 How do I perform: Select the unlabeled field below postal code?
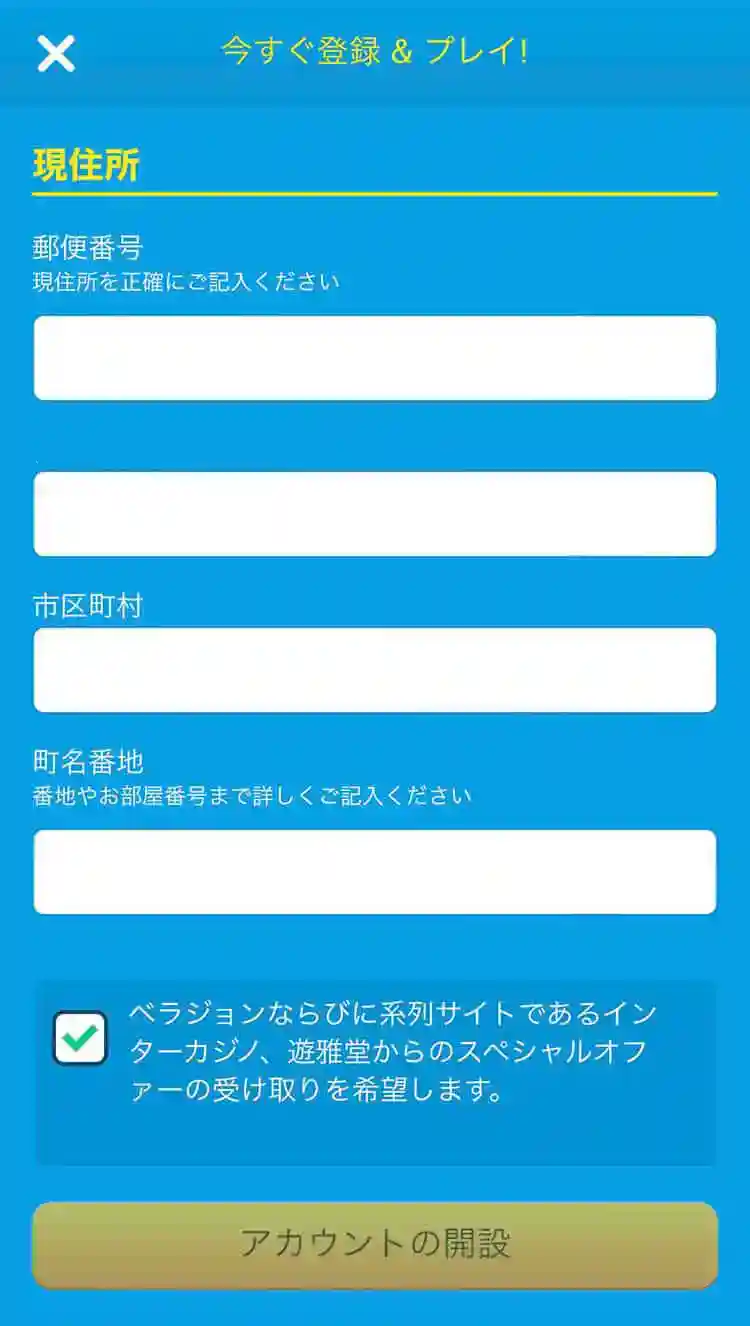click(375, 514)
